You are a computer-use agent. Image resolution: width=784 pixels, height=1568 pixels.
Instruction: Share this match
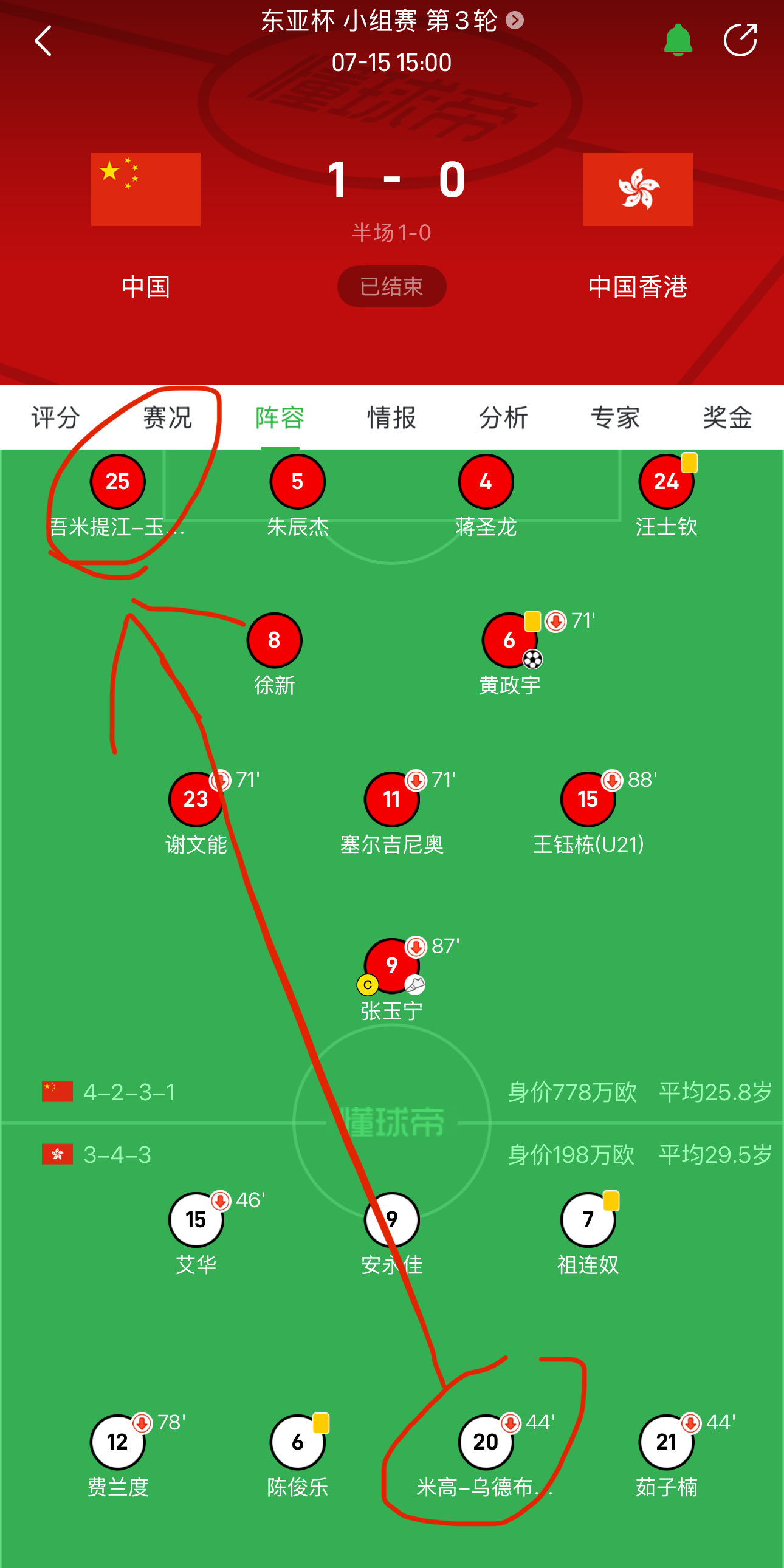click(x=740, y=40)
